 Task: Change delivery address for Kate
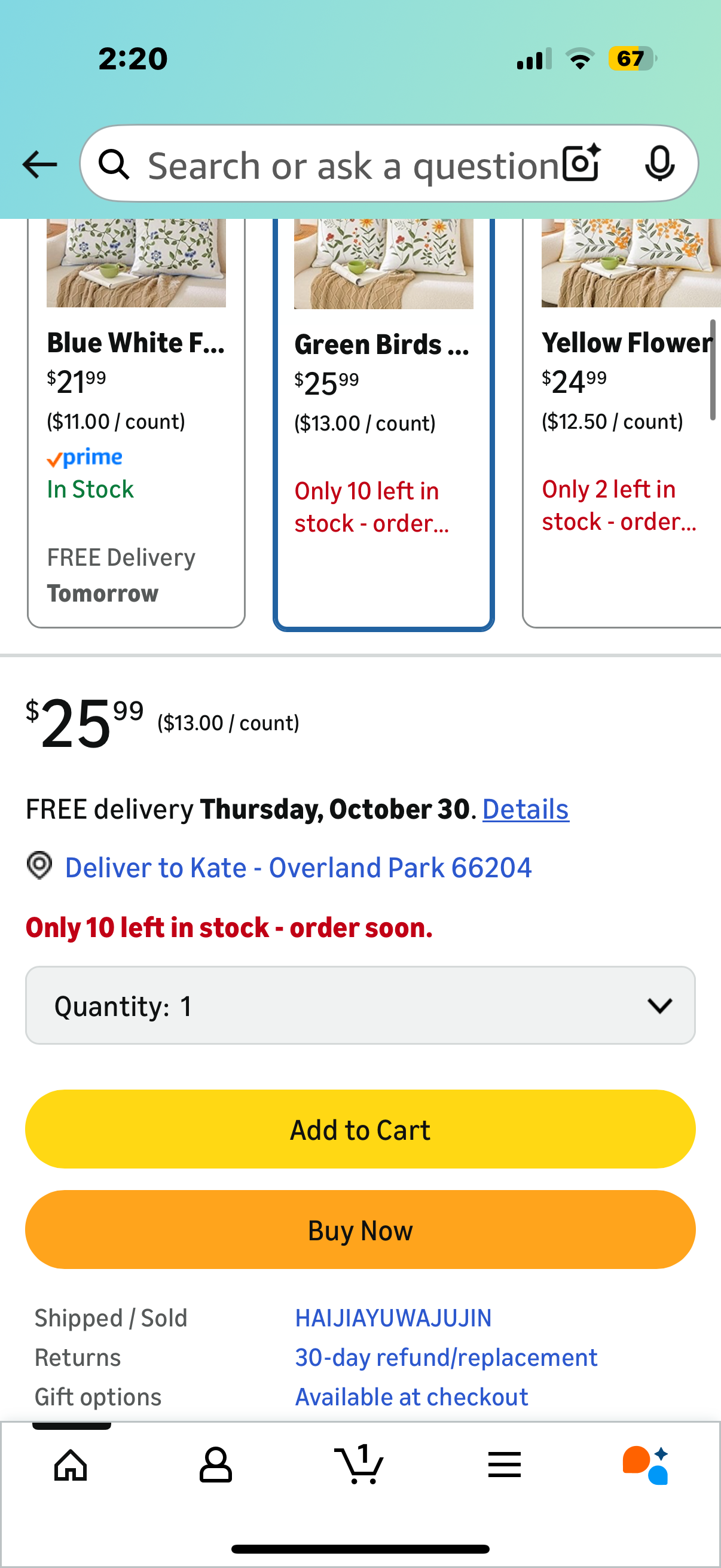(298, 867)
